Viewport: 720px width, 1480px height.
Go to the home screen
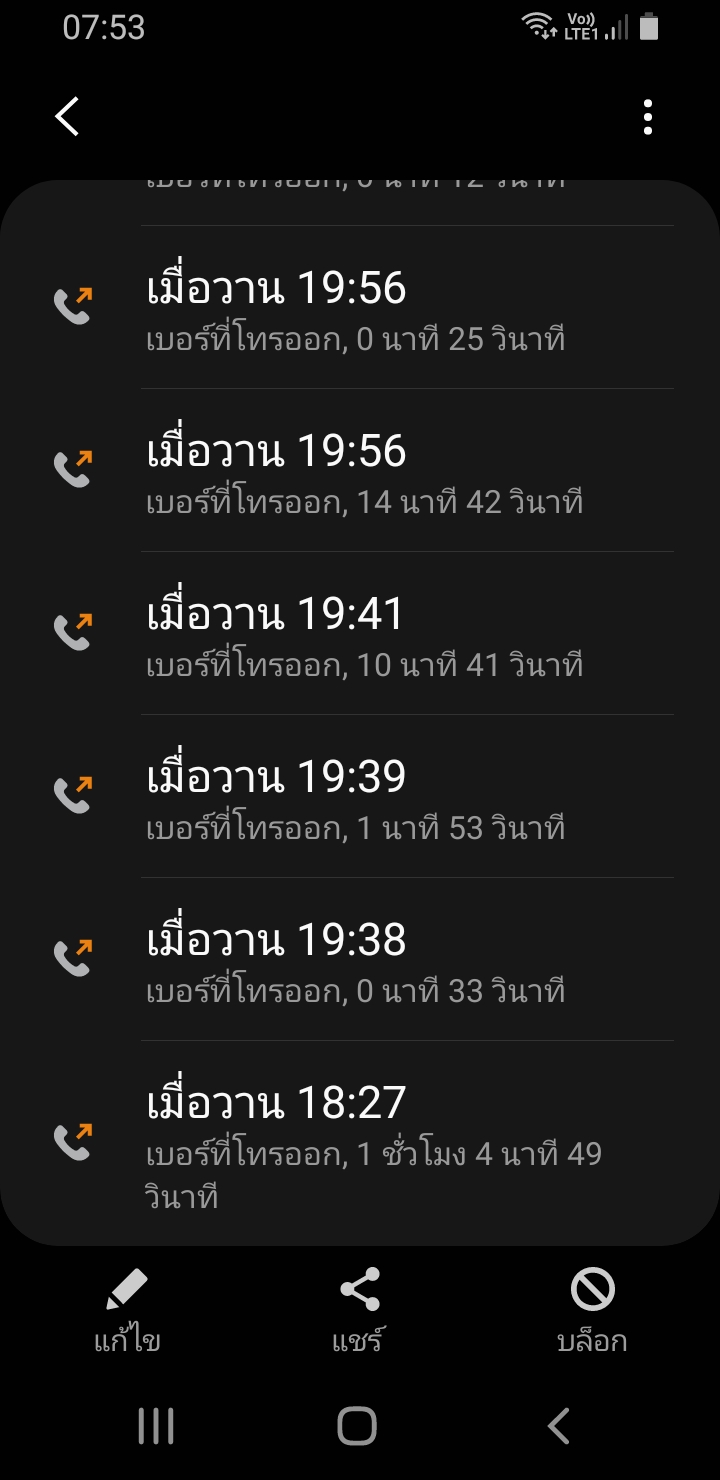(x=357, y=1426)
